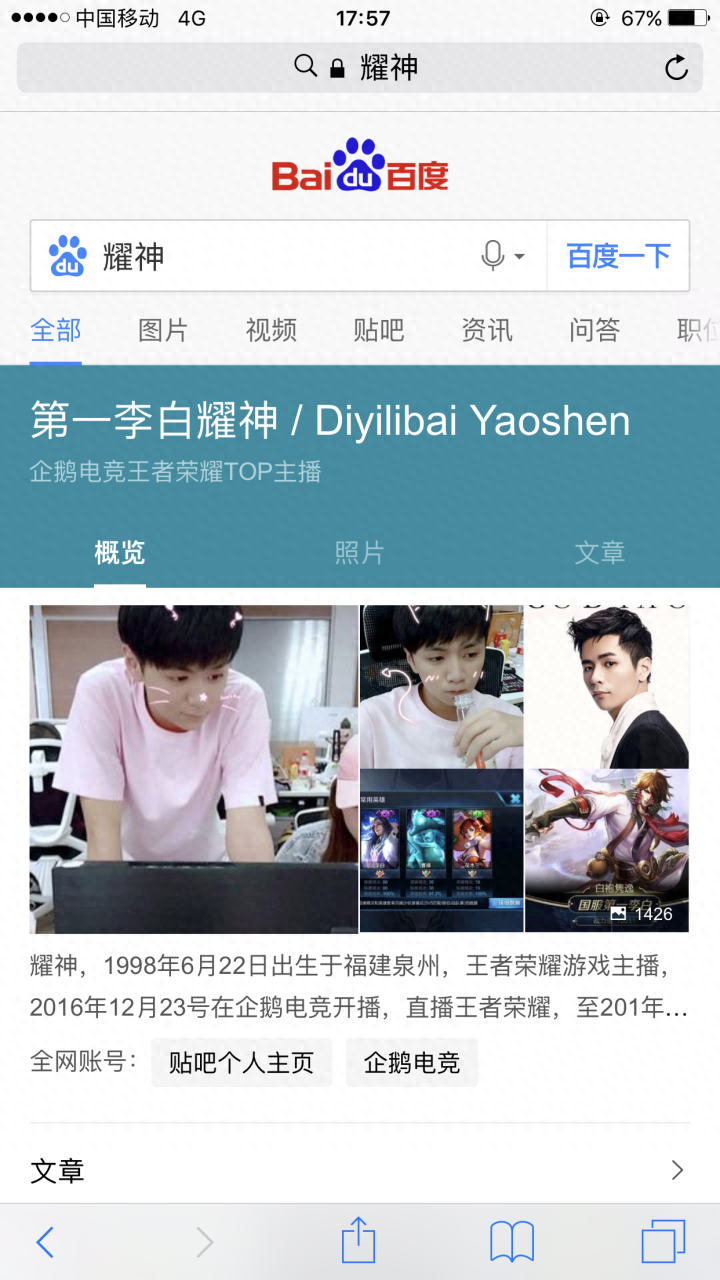The height and width of the screenshot is (1280, 720).
Task: Expand the 文章 row
Action: click(360, 1170)
